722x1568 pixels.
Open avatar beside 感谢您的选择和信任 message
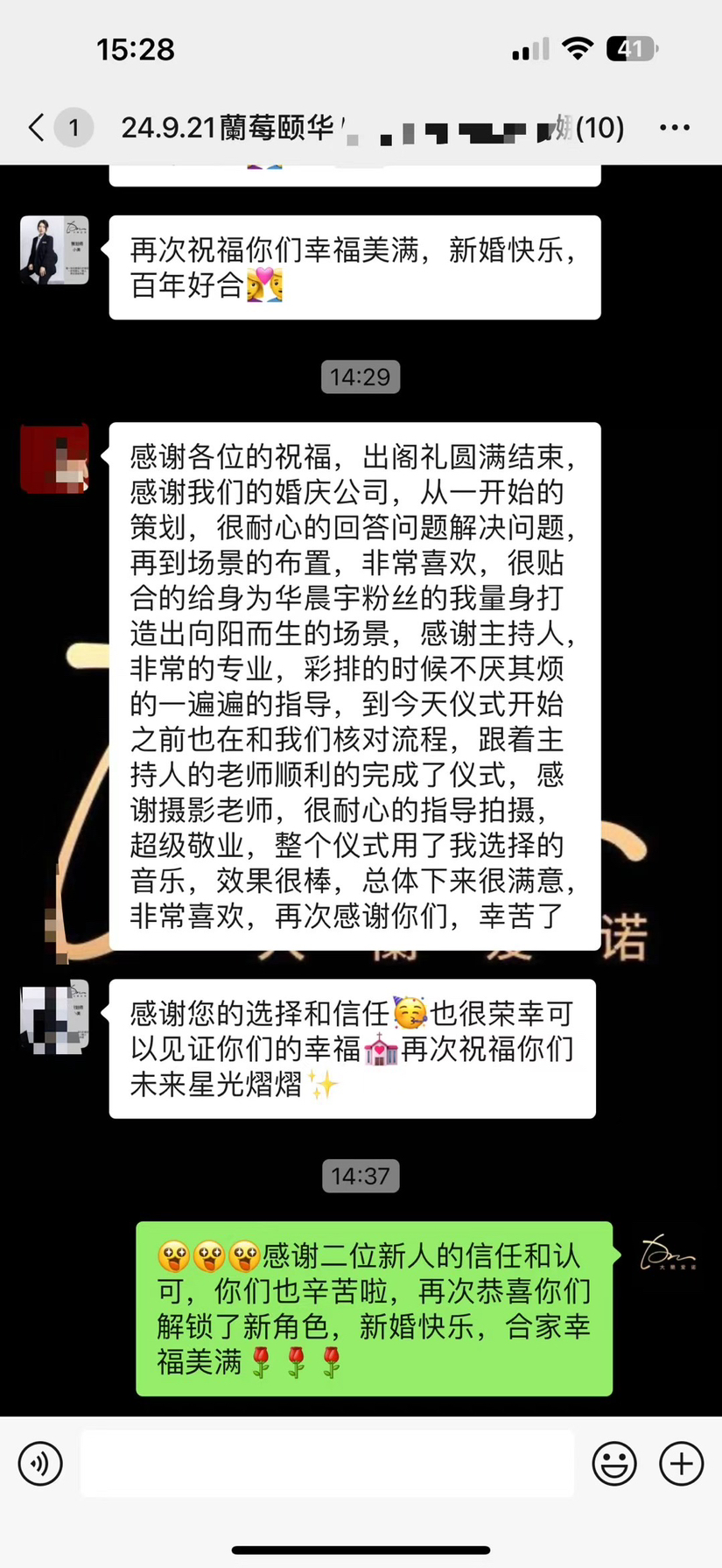click(x=54, y=1015)
